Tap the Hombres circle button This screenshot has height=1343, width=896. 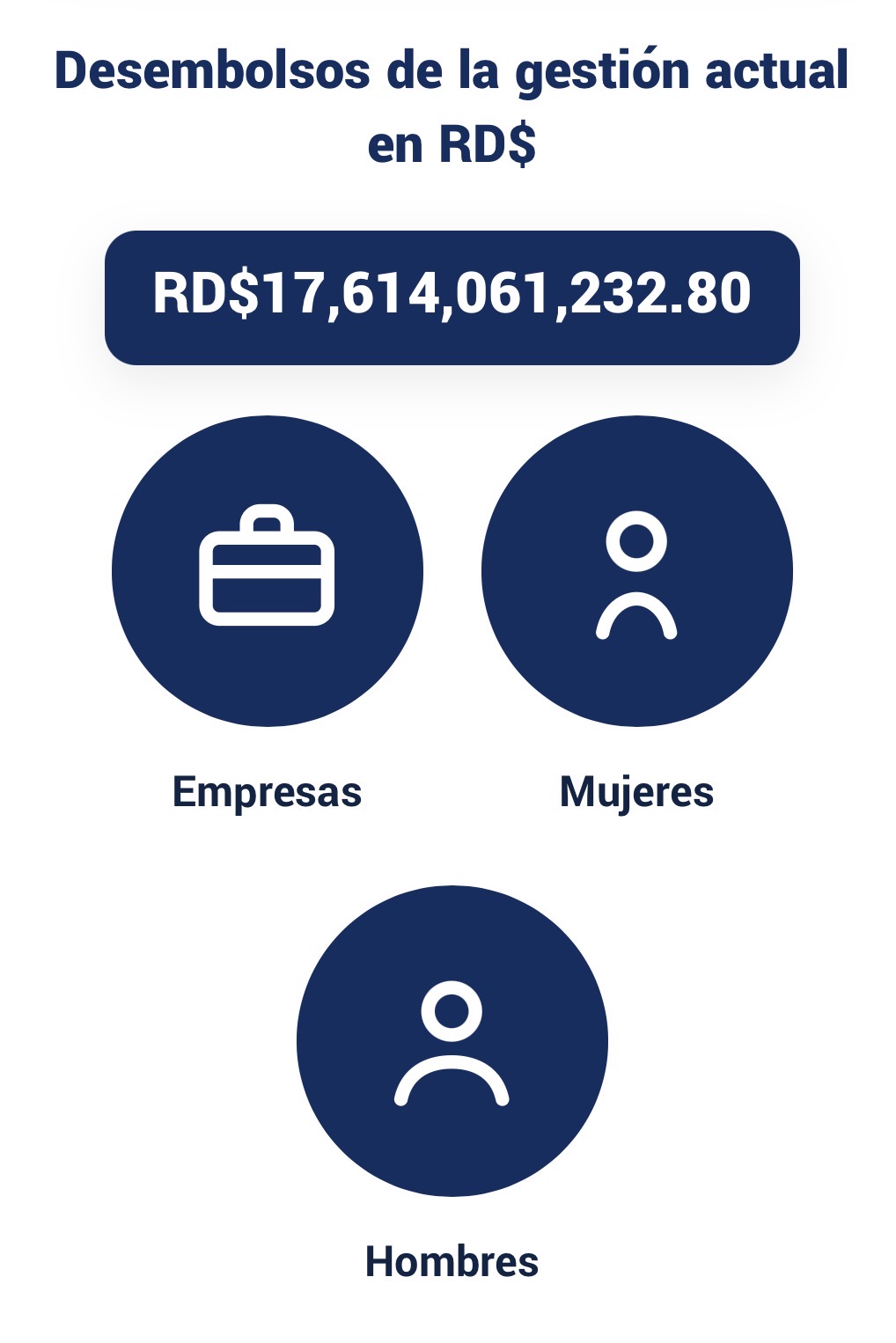click(x=452, y=1041)
